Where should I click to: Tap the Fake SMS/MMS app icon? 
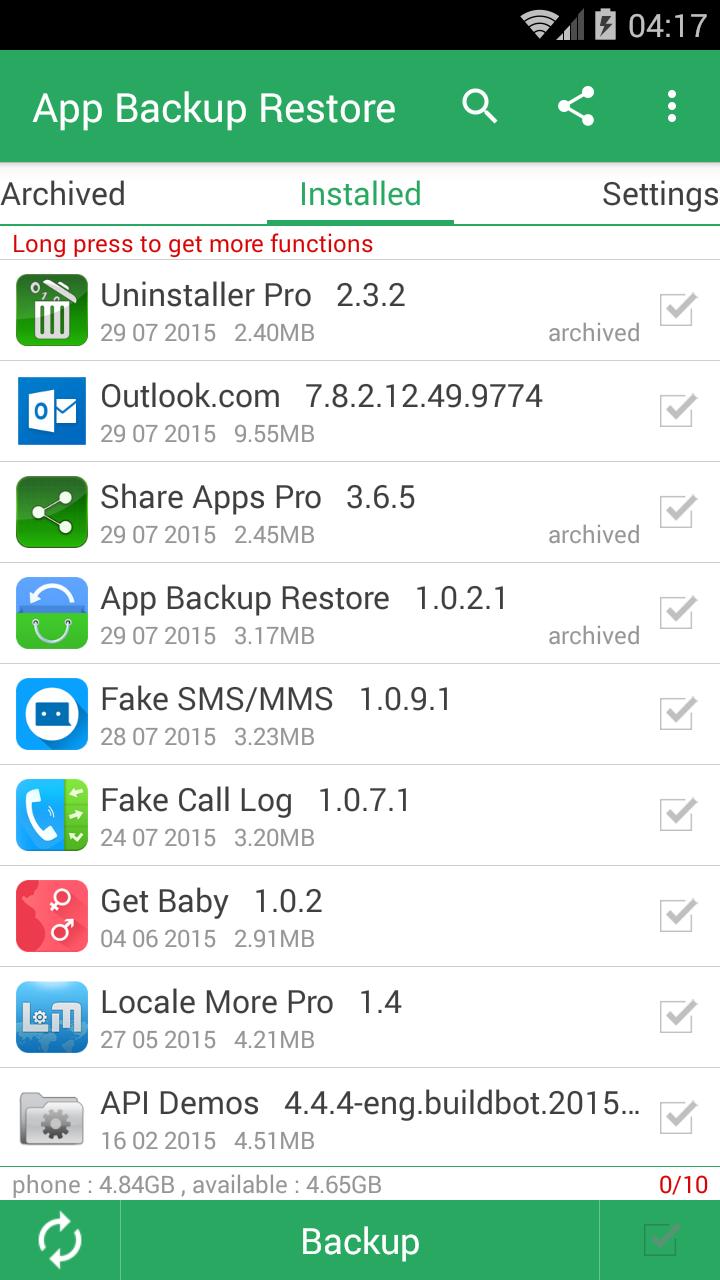pos(51,714)
